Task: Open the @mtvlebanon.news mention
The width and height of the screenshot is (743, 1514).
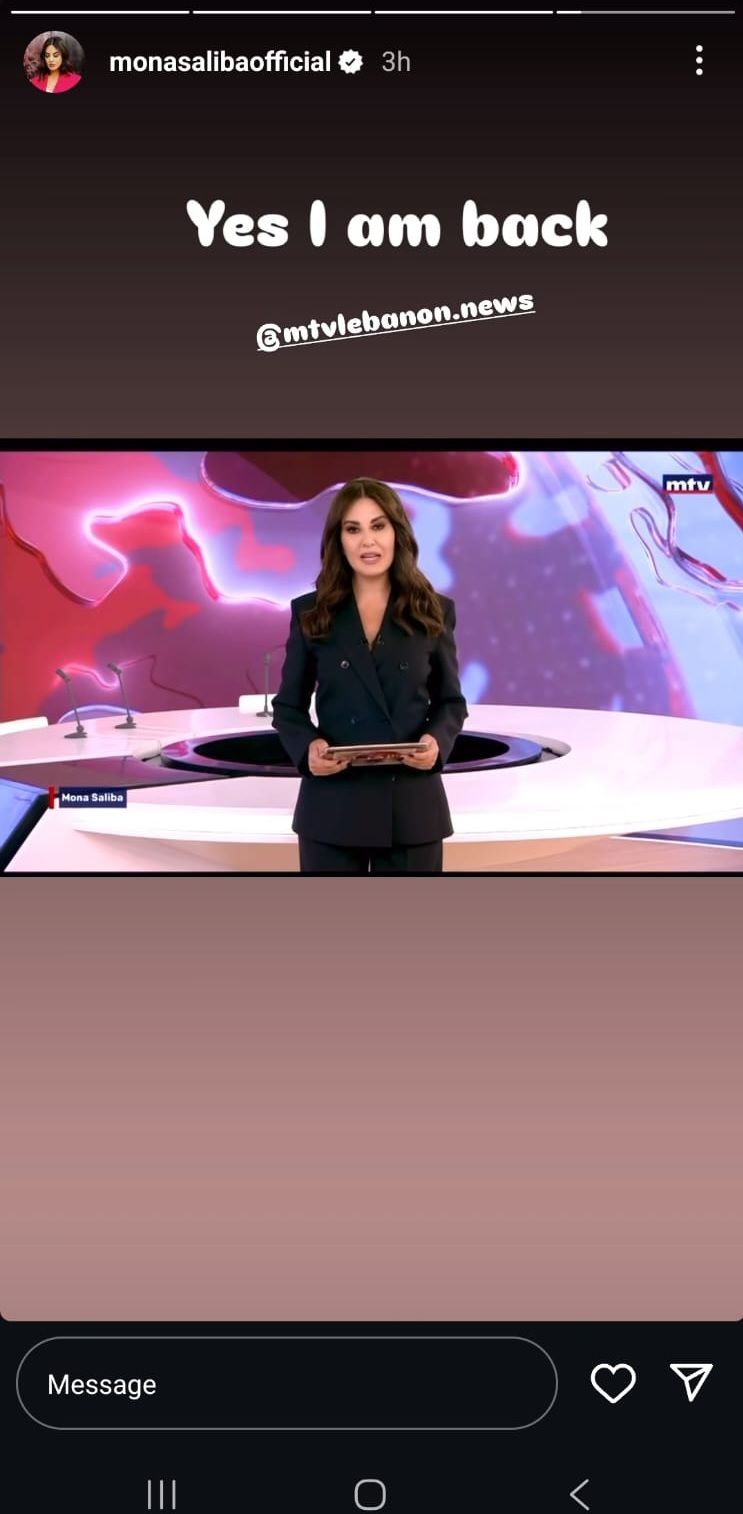Action: point(396,322)
